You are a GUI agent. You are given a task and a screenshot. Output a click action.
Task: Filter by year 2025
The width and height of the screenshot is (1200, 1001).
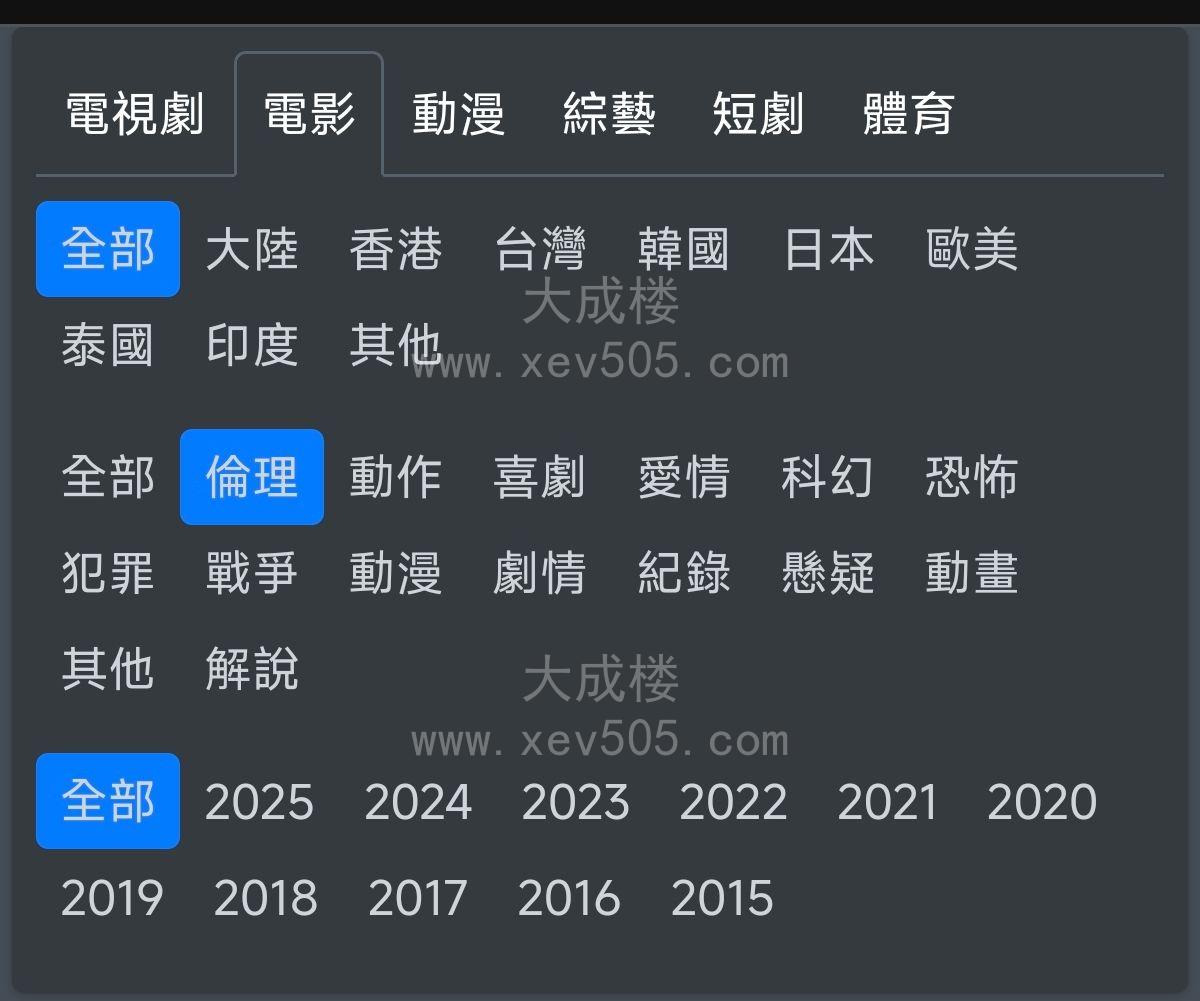[259, 802]
